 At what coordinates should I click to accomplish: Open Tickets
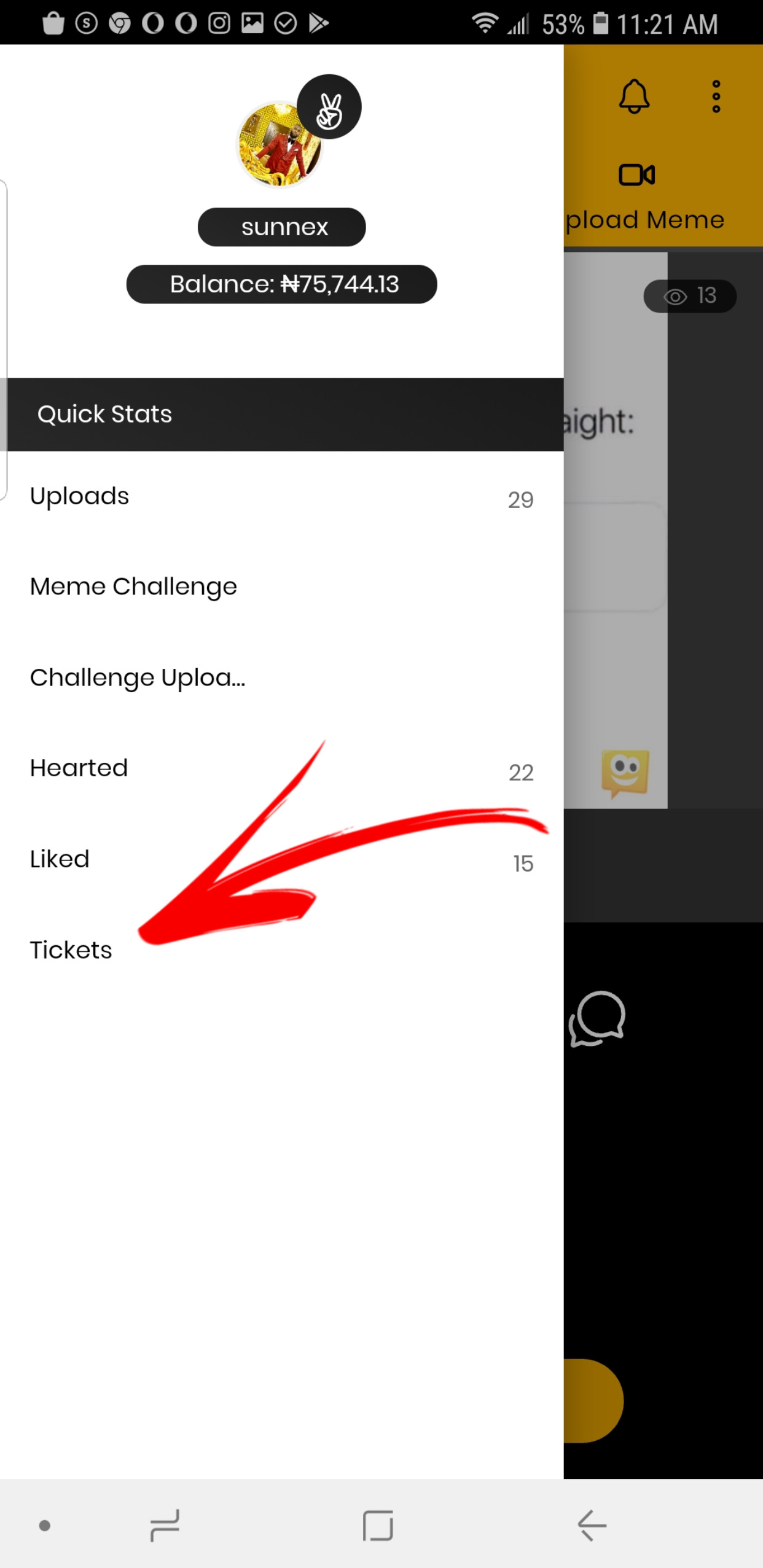pyautogui.click(x=282, y=950)
